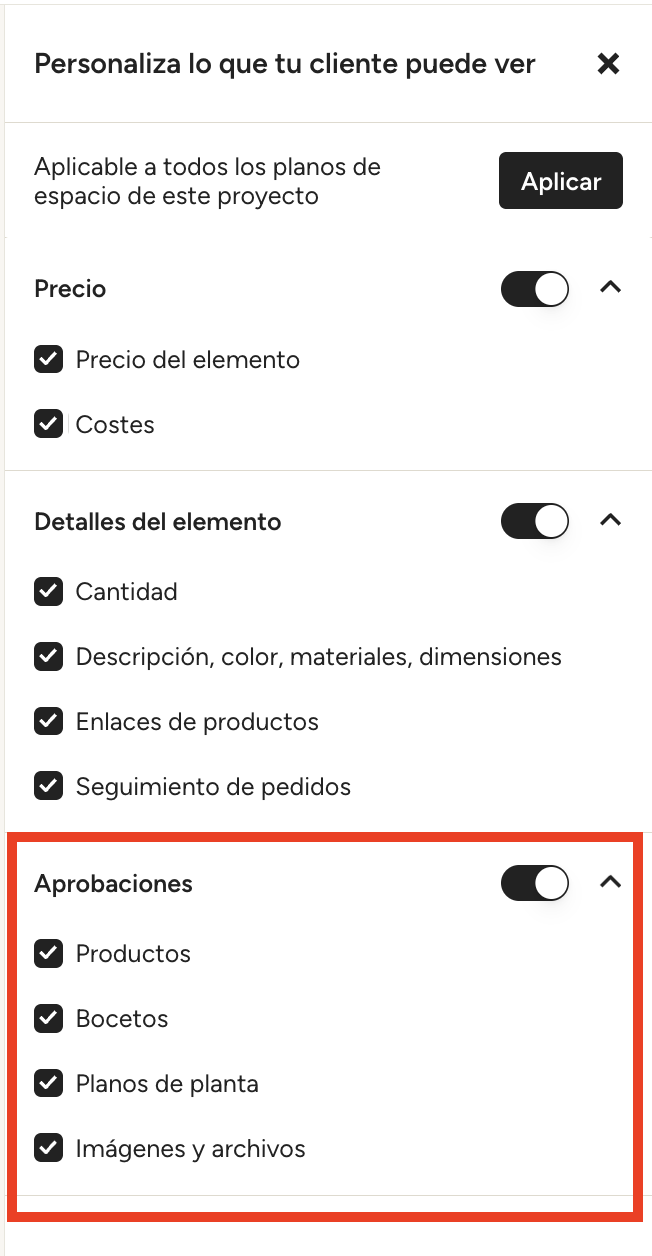The width and height of the screenshot is (652, 1256).
Task: Uncheck the Bocetos checkbox
Action: tap(49, 1019)
